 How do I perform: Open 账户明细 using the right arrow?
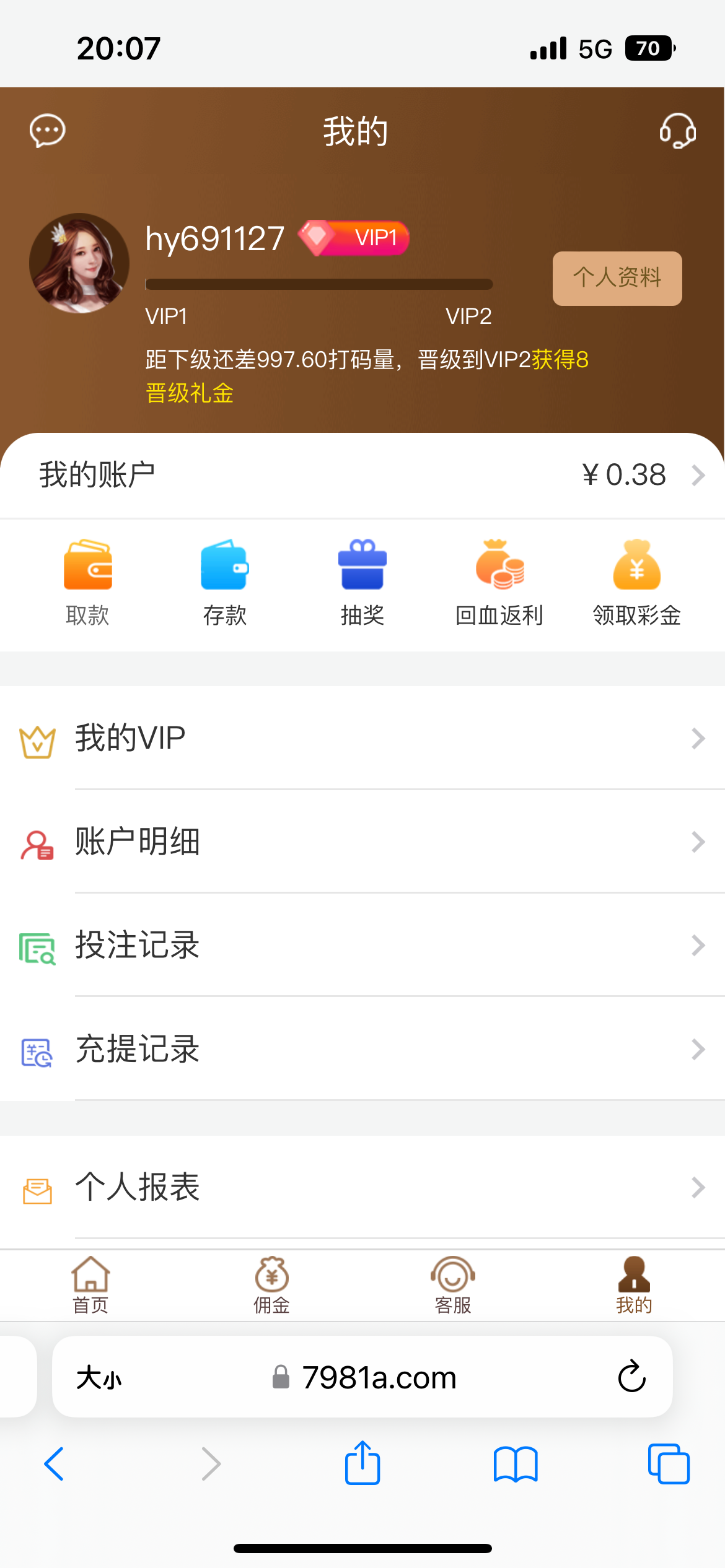698,841
